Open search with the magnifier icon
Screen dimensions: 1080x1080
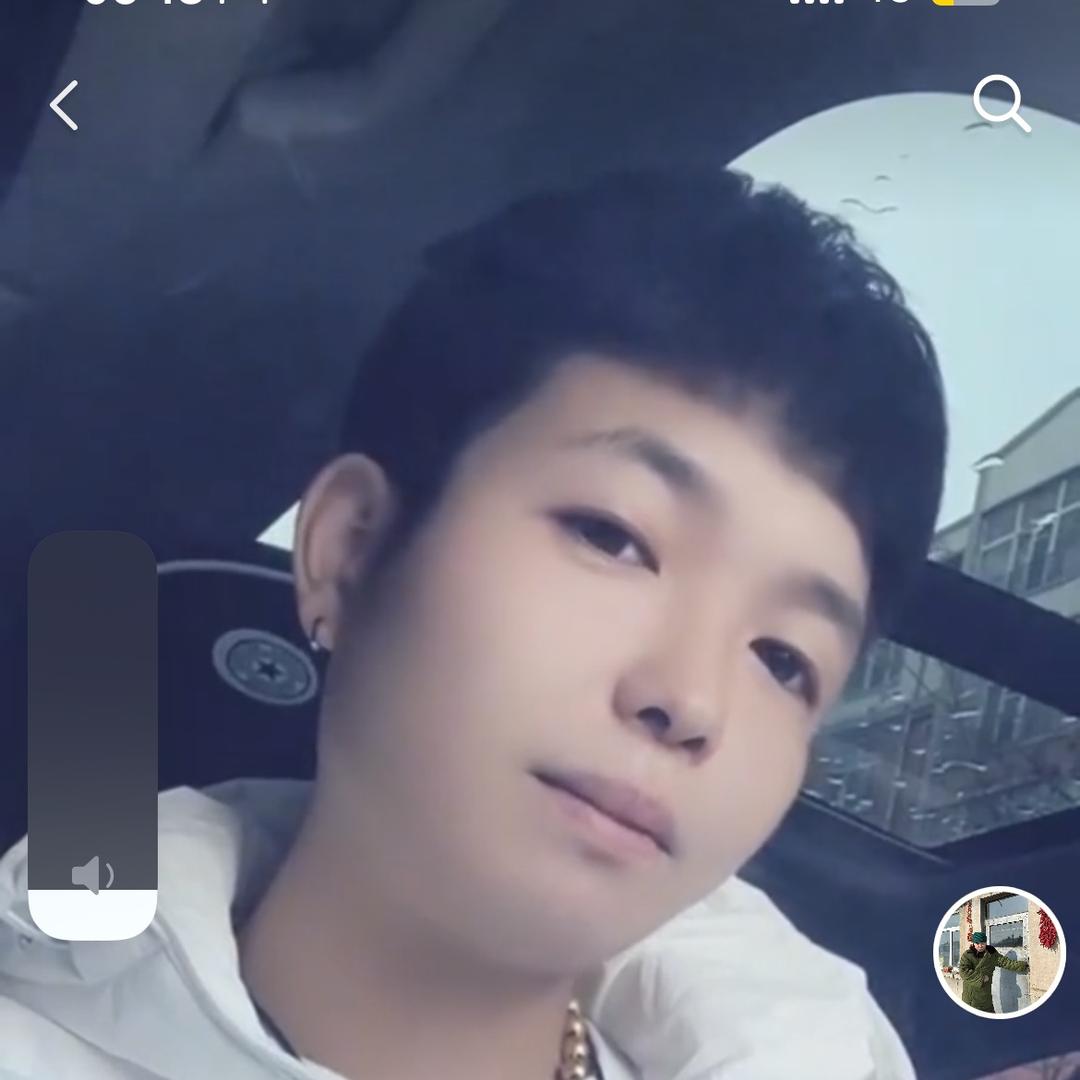click(x=1001, y=103)
